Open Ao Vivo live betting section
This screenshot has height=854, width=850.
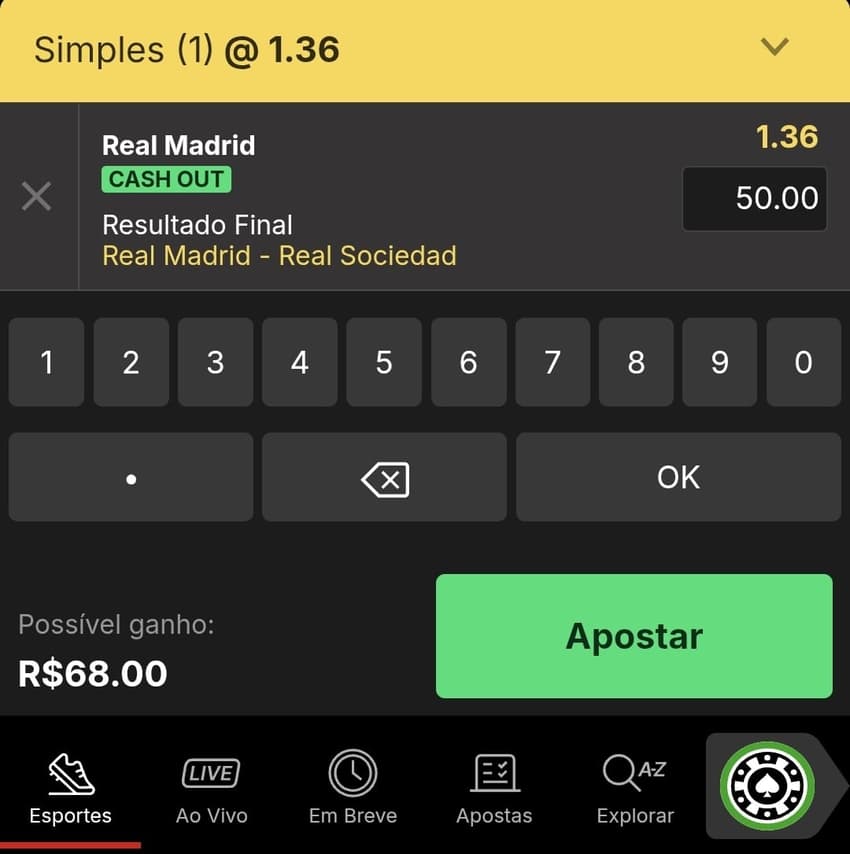[x=210, y=772]
